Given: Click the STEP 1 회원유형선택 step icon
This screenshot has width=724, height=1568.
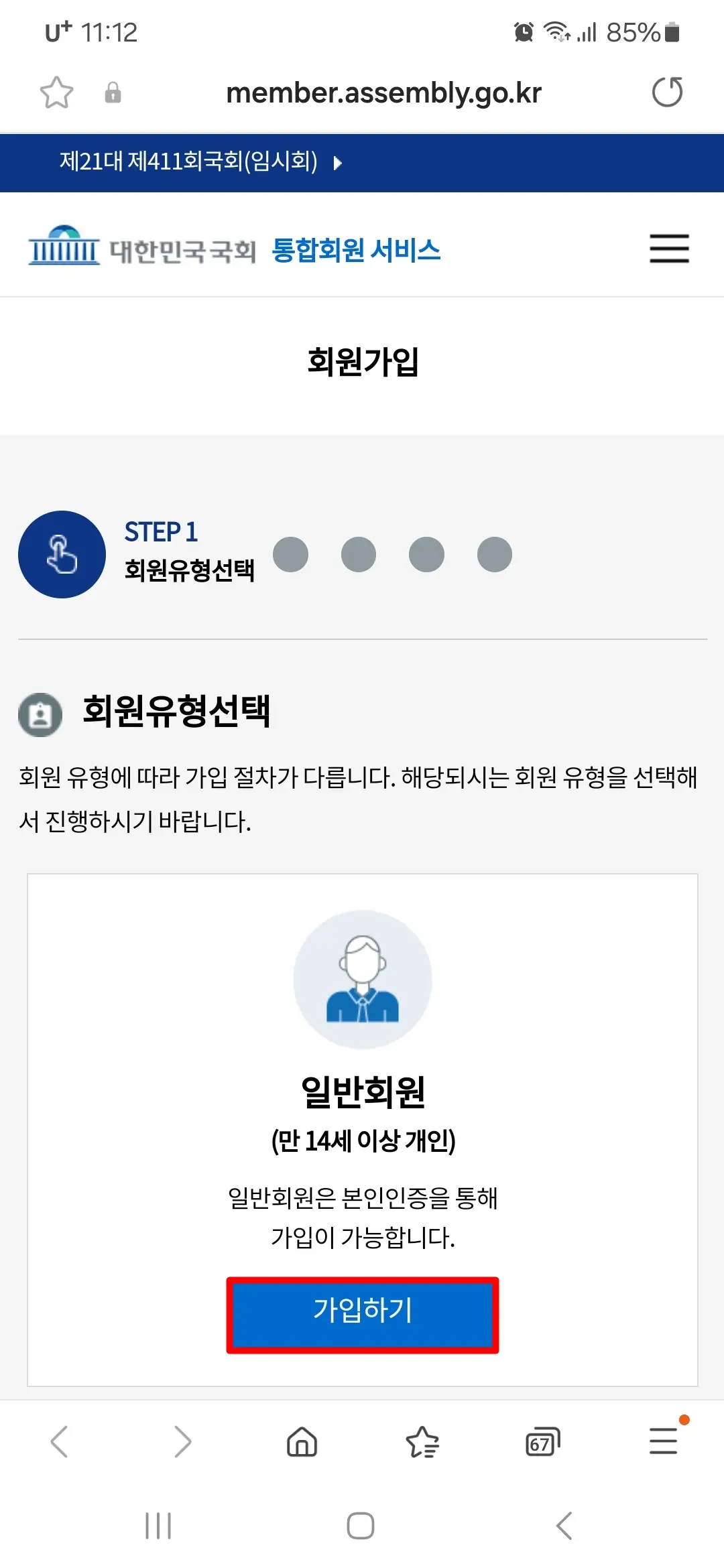Looking at the screenshot, I should tap(62, 554).
